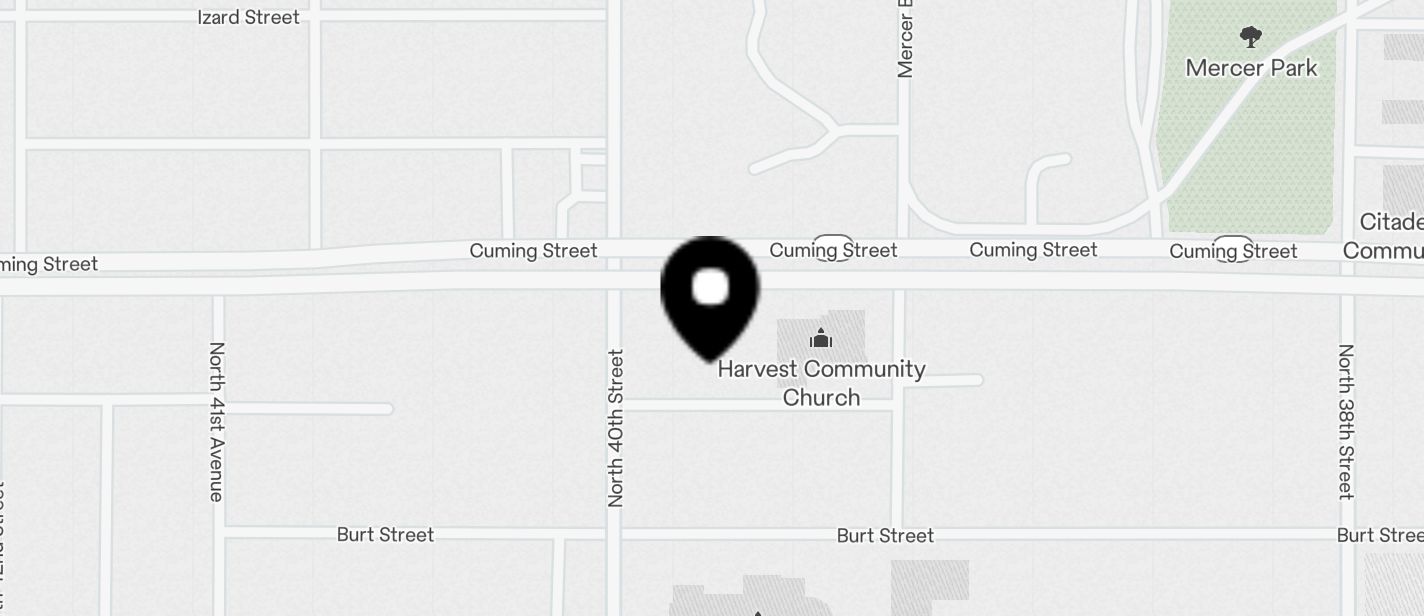The height and width of the screenshot is (616, 1424).
Task: Tap the black location pin marker
Action: 710,295
